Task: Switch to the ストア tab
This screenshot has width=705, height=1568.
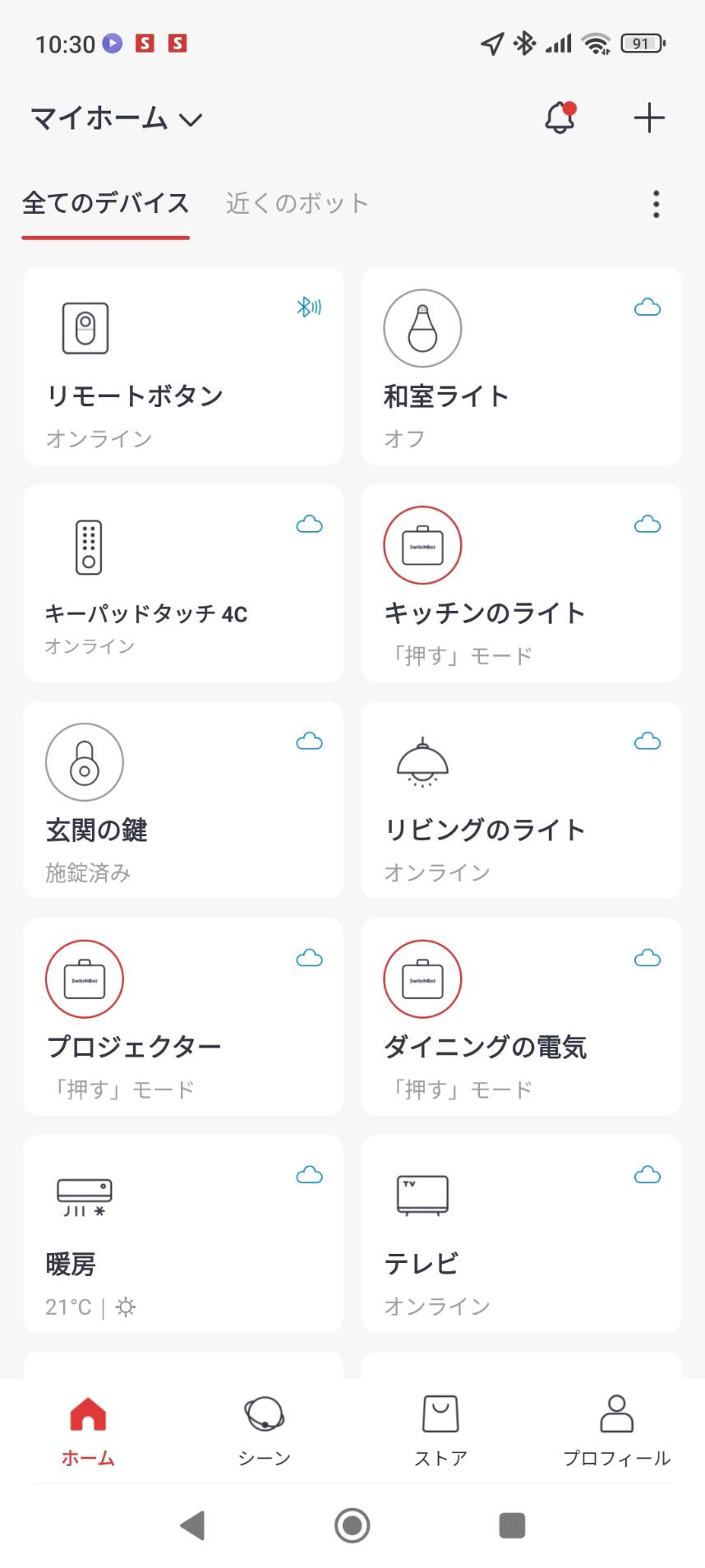Action: (x=440, y=1431)
